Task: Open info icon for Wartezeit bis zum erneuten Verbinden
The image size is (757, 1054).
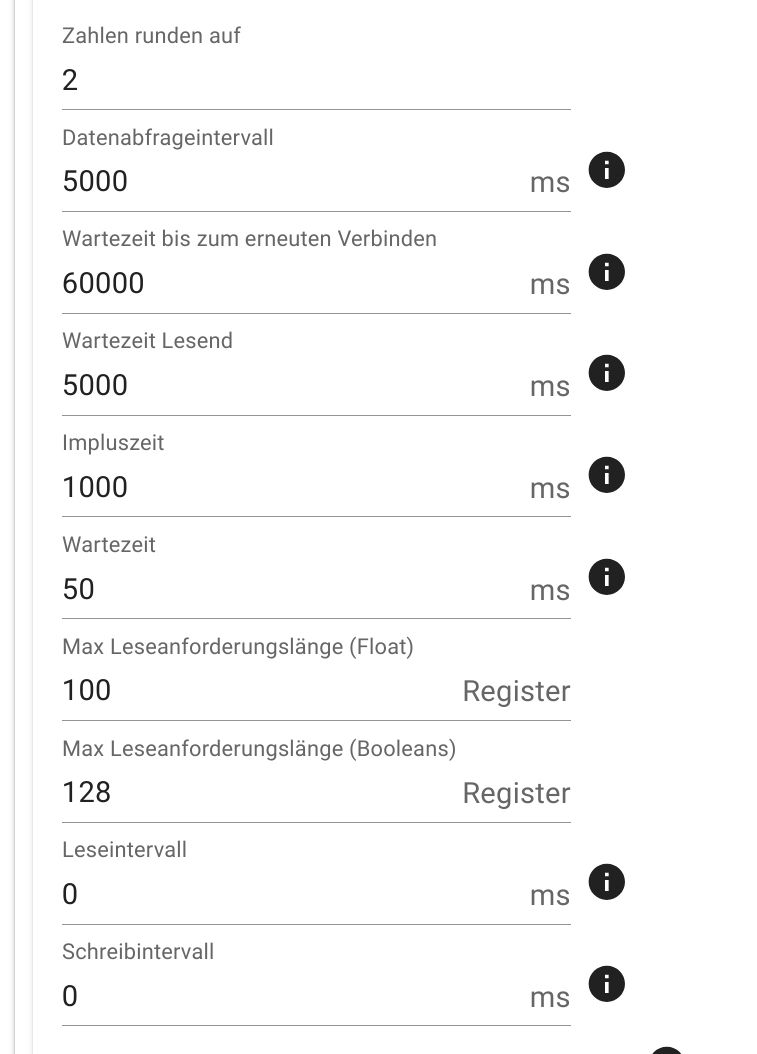Action: click(607, 272)
